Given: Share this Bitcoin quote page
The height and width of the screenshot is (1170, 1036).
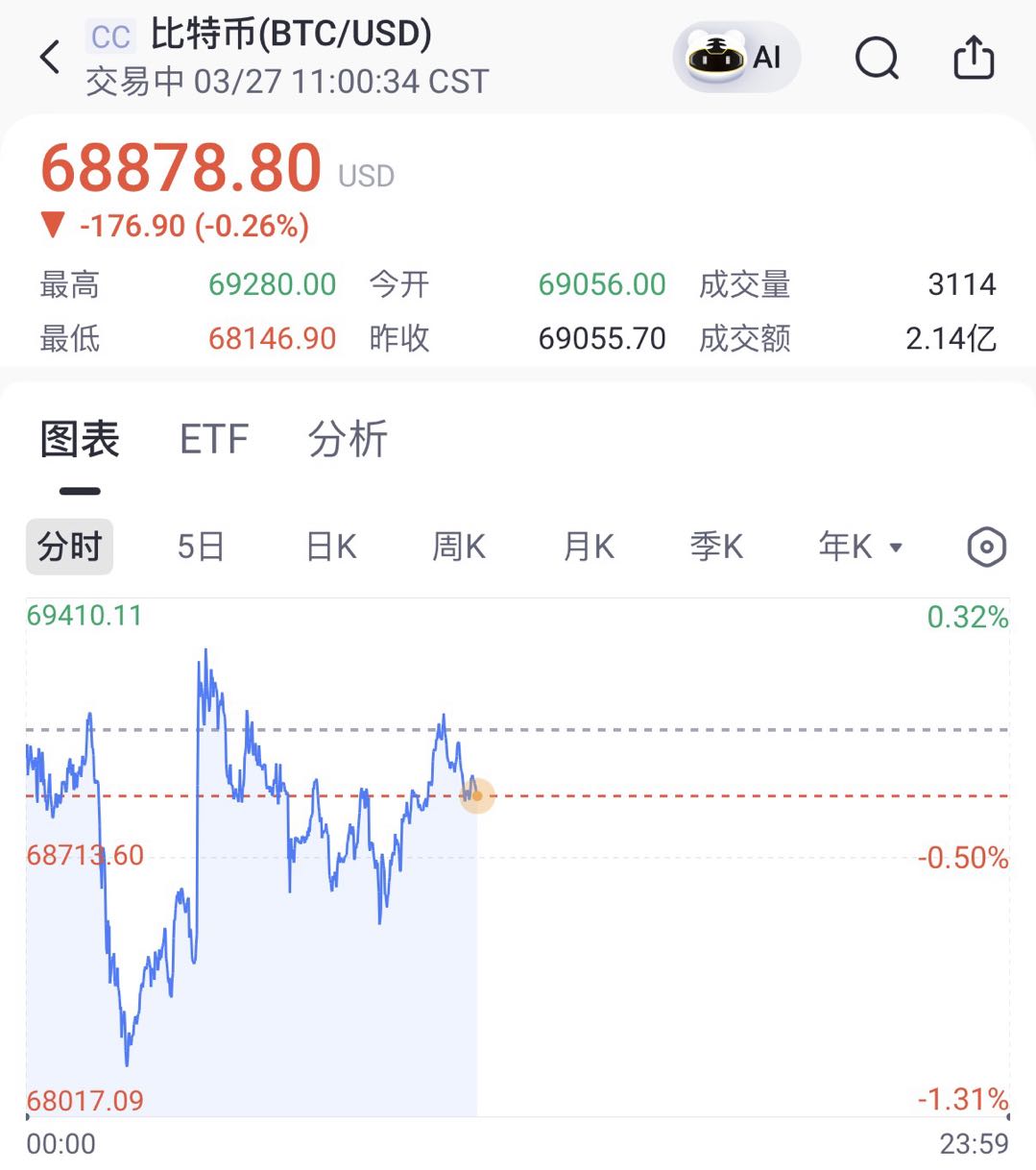Looking at the screenshot, I should pos(973,58).
